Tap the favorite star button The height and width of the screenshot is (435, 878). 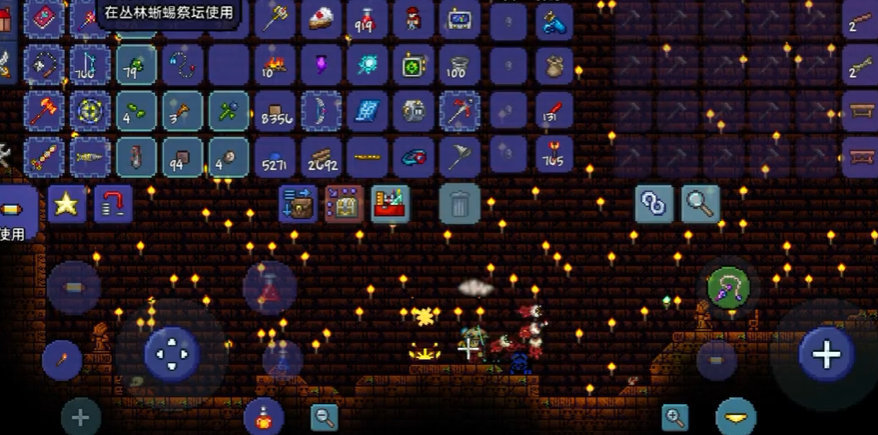pyautogui.click(x=66, y=203)
